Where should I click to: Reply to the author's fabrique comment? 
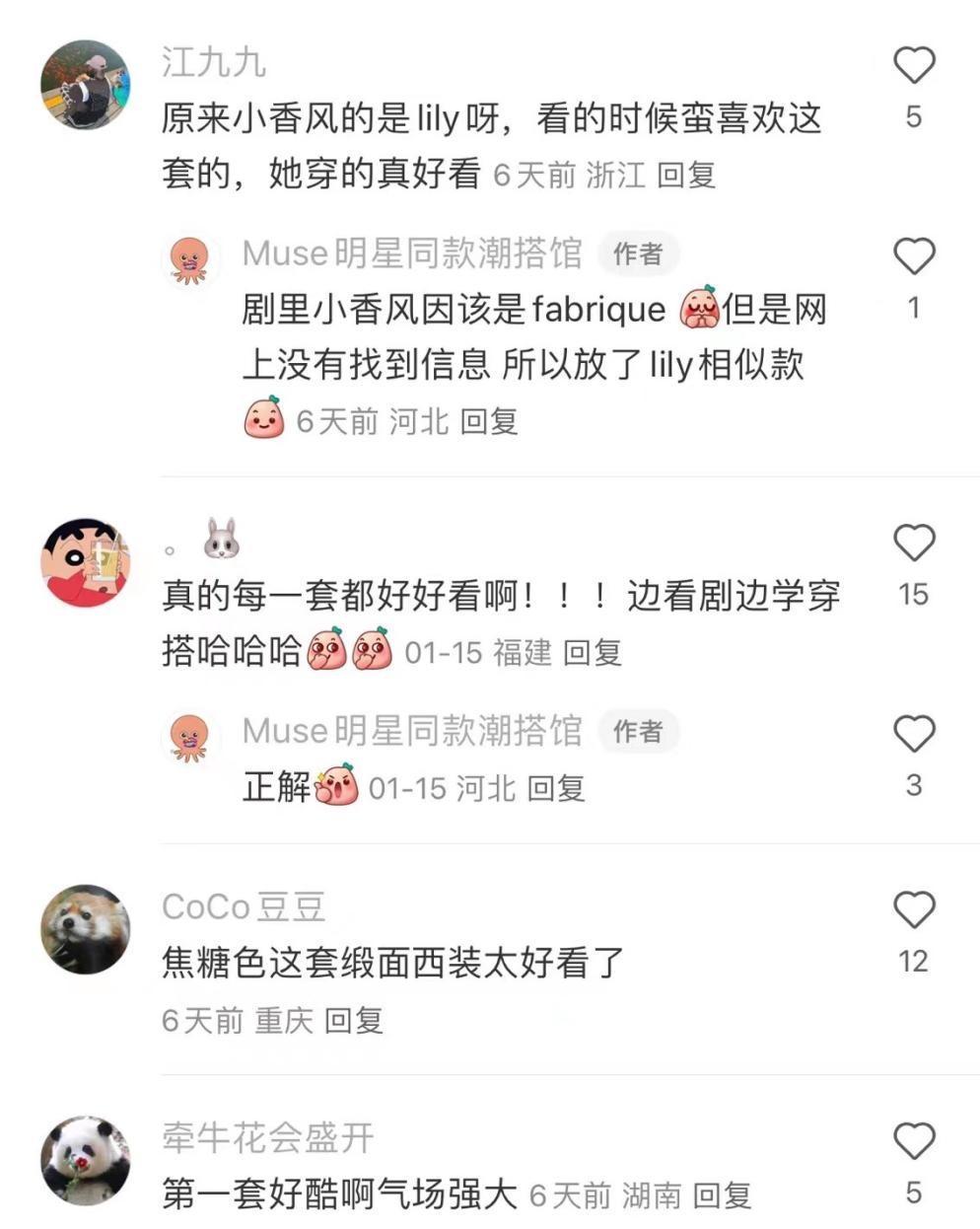[x=489, y=422]
